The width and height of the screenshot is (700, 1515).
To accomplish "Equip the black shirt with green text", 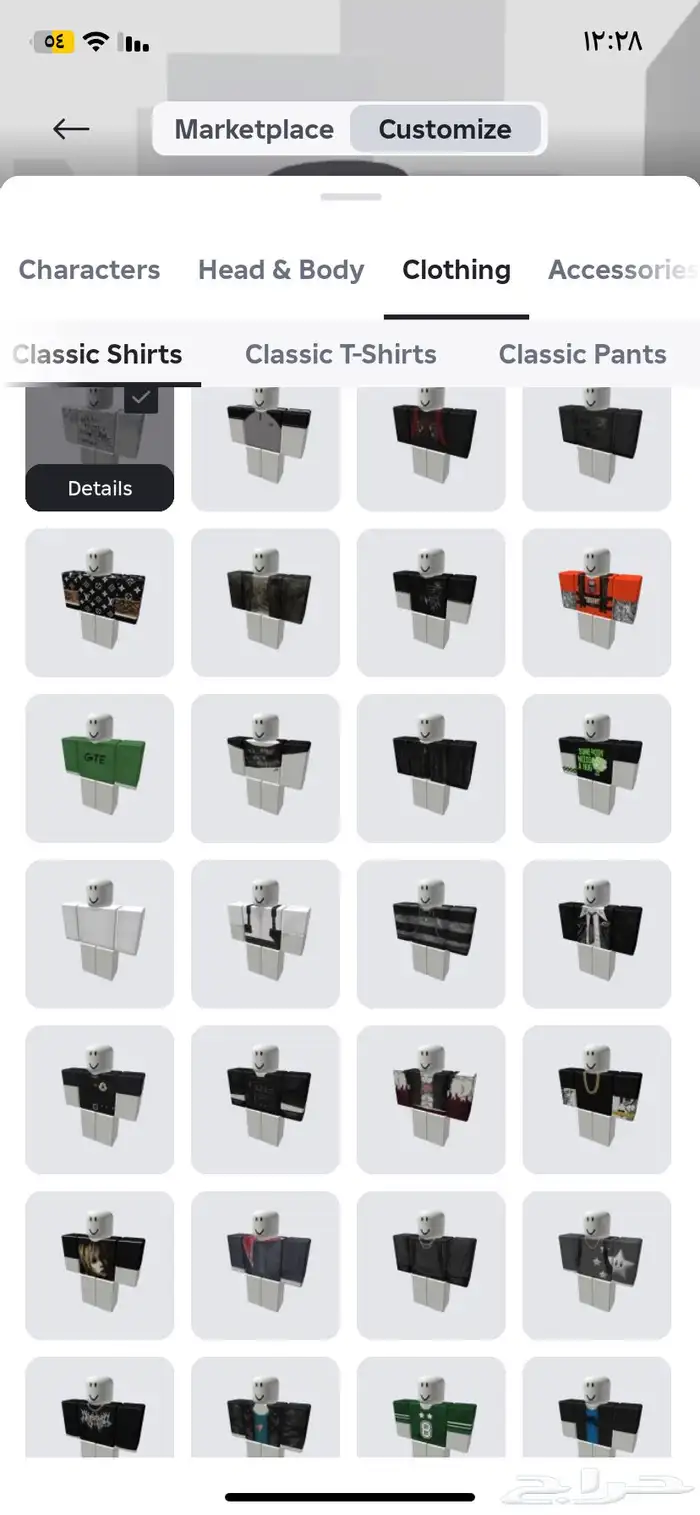I will (596, 768).
